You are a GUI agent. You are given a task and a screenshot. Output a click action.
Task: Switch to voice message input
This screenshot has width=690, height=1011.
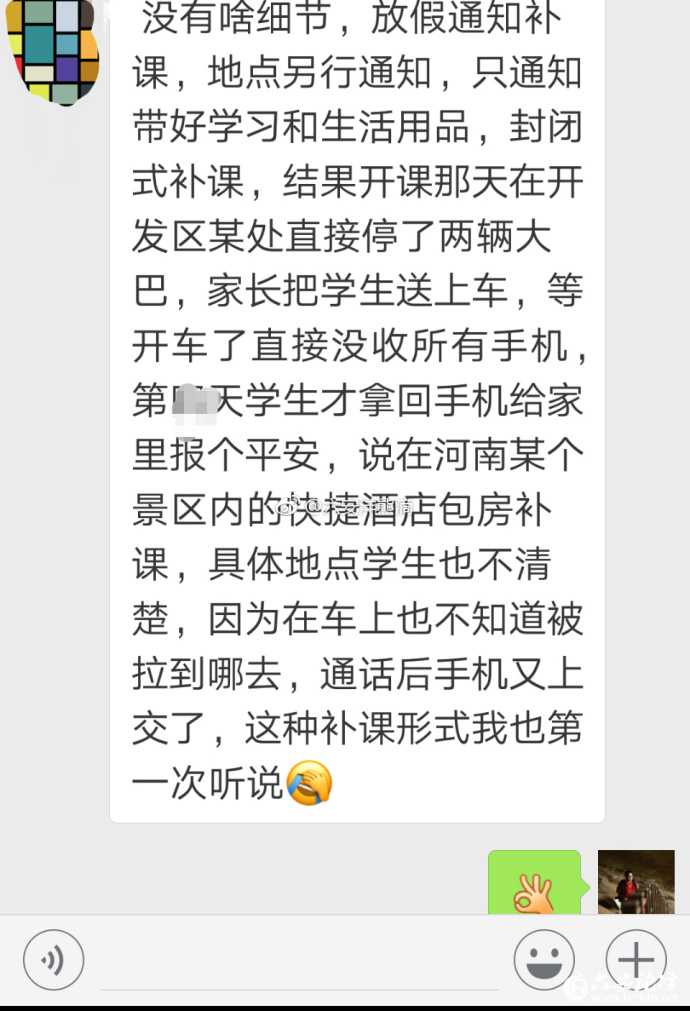53,960
